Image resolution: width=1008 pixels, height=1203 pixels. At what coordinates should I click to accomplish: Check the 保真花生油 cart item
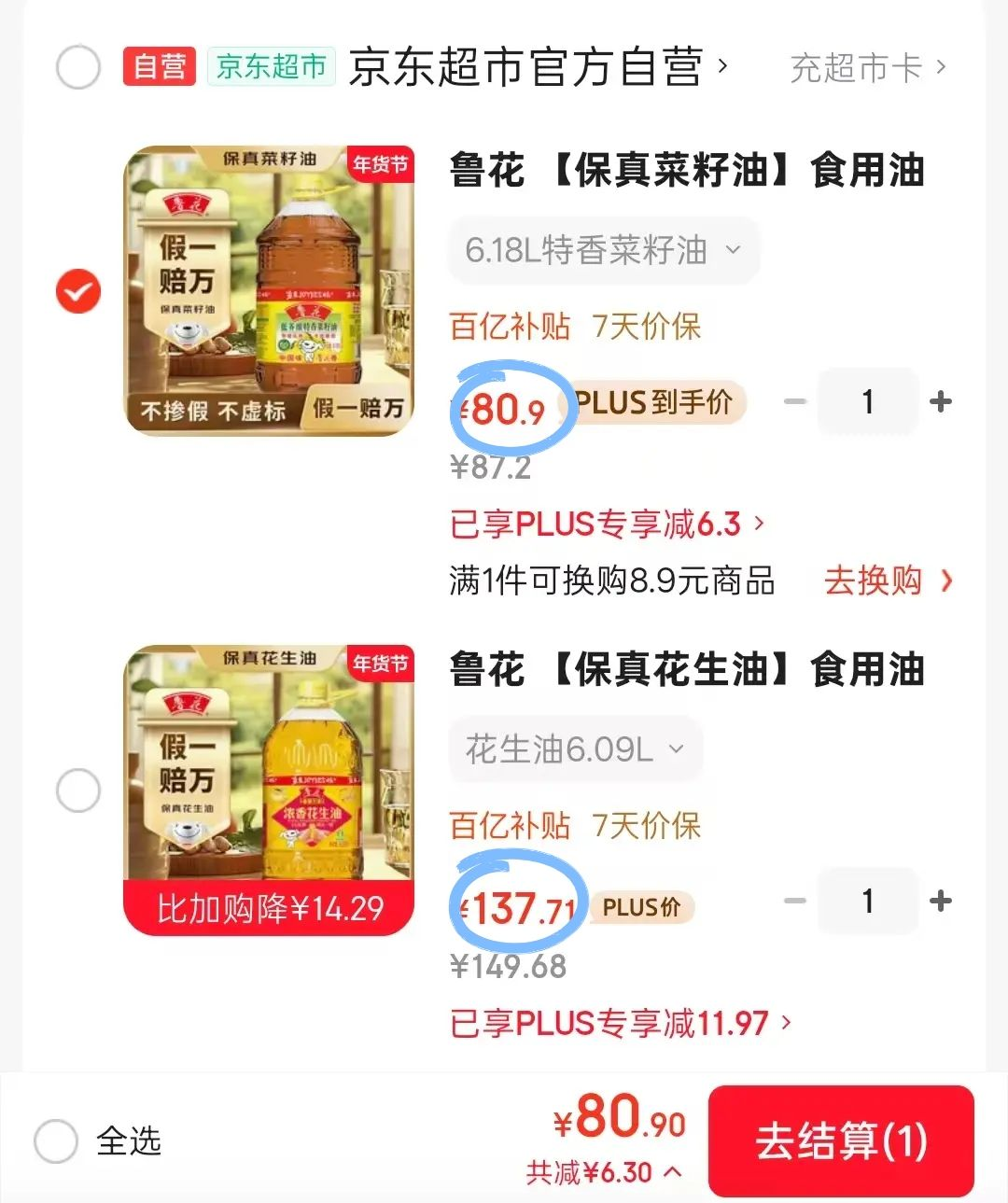(78, 790)
